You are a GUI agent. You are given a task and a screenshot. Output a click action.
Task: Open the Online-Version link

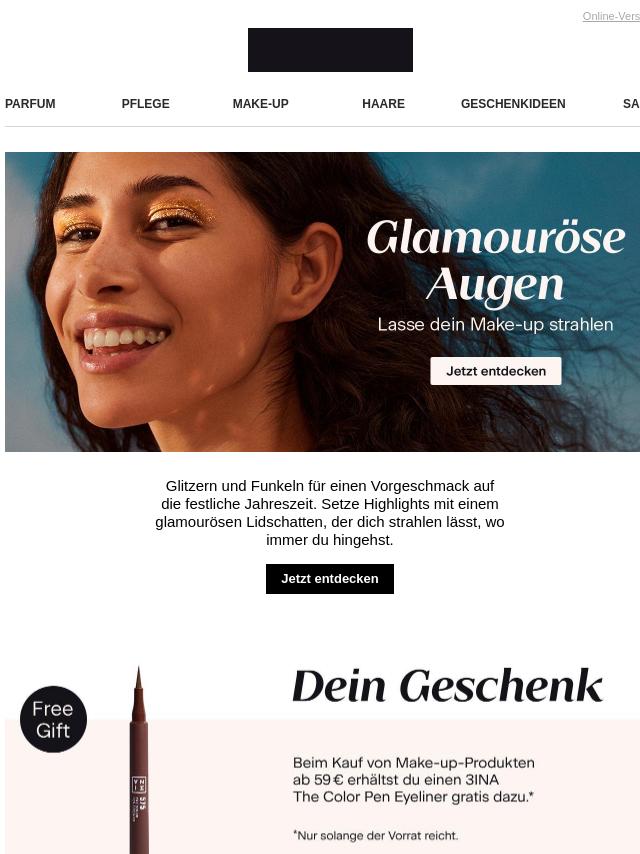point(611,16)
